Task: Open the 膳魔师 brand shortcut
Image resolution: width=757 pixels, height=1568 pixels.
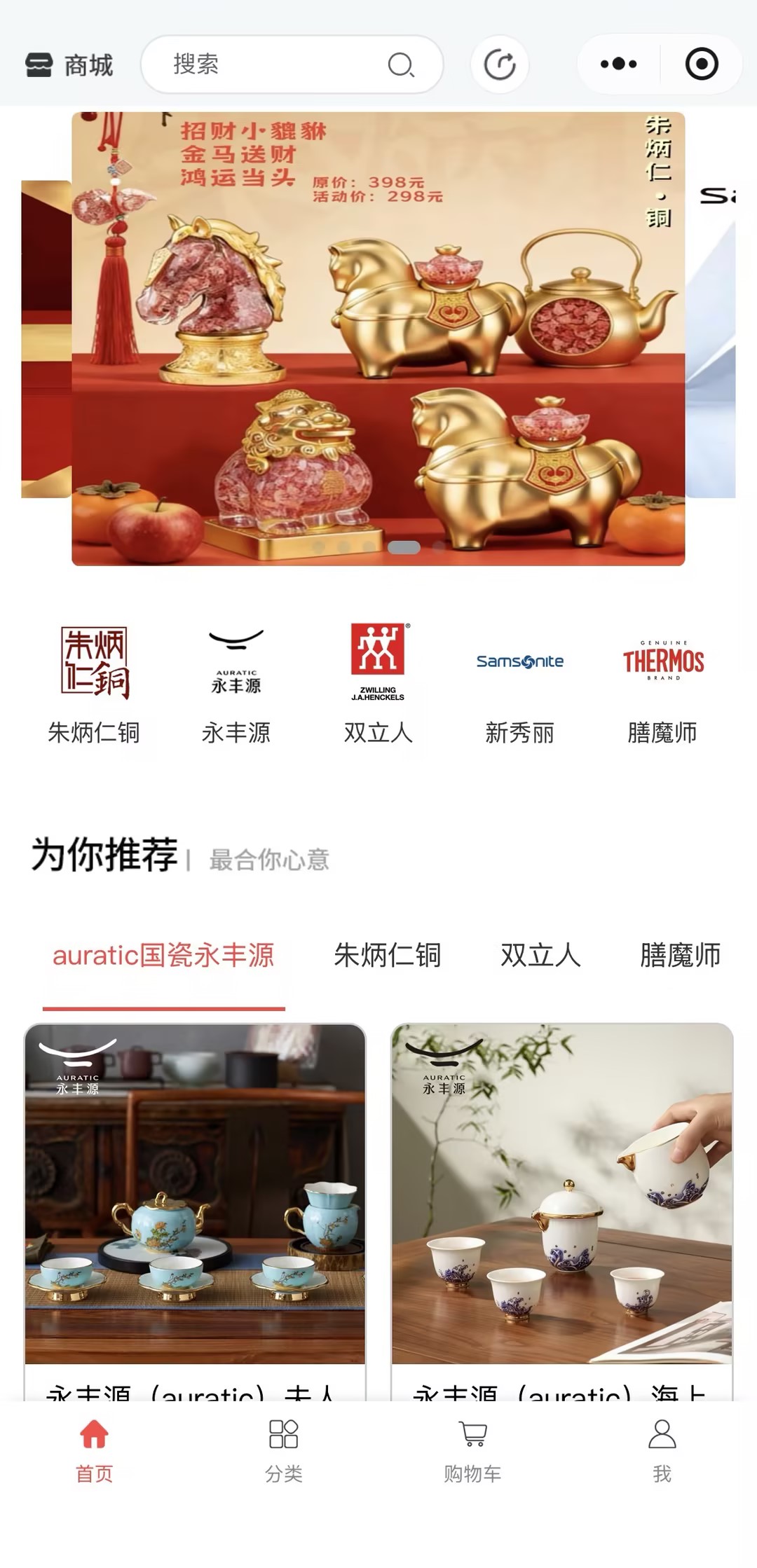Action: tap(662, 683)
